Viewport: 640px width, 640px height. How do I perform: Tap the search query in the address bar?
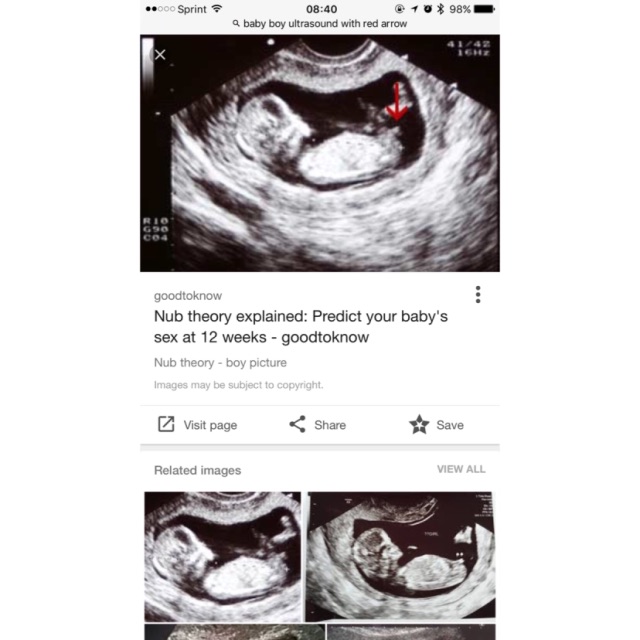320,23
